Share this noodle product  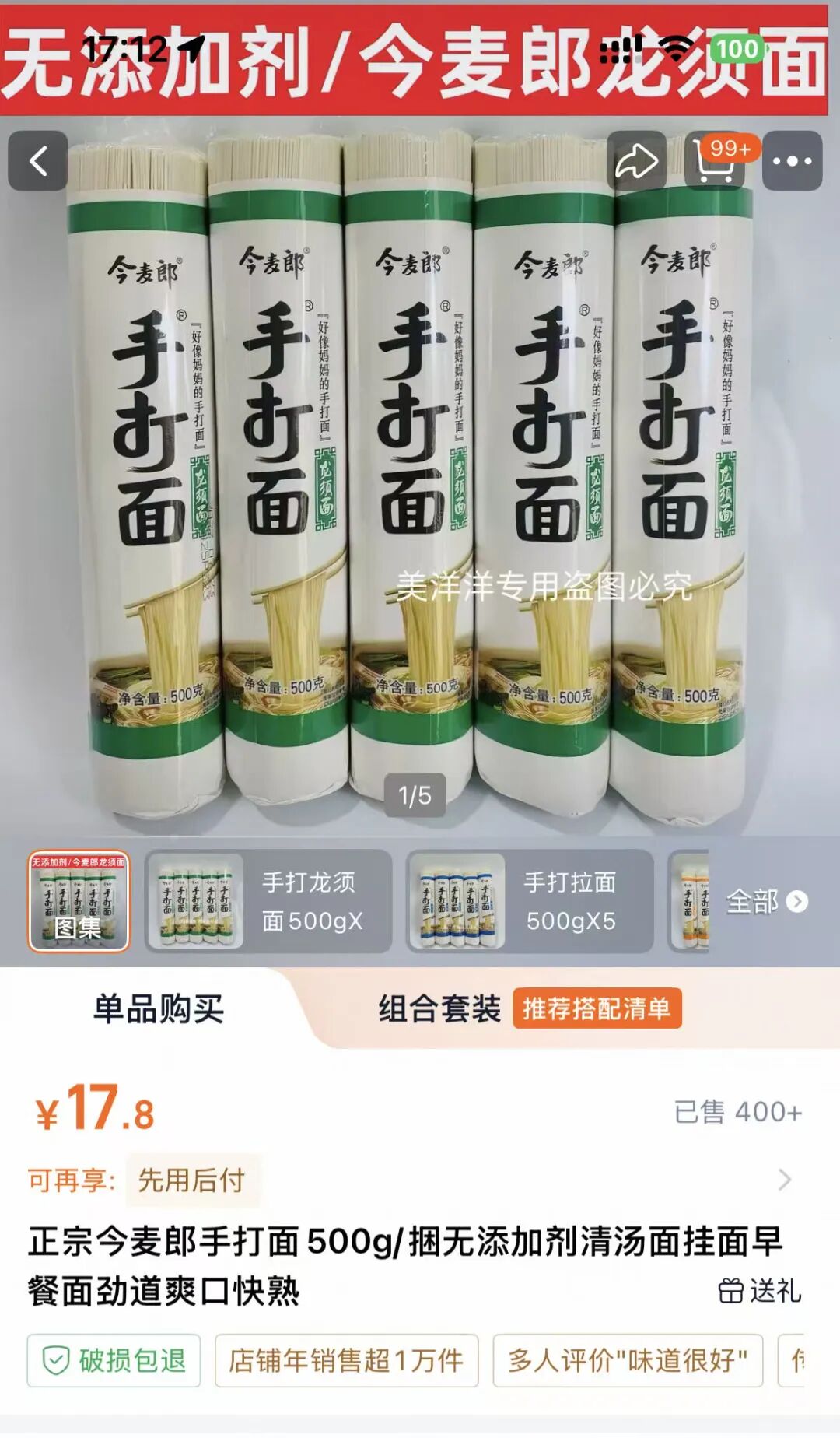pyautogui.click(x=636, y=161)
